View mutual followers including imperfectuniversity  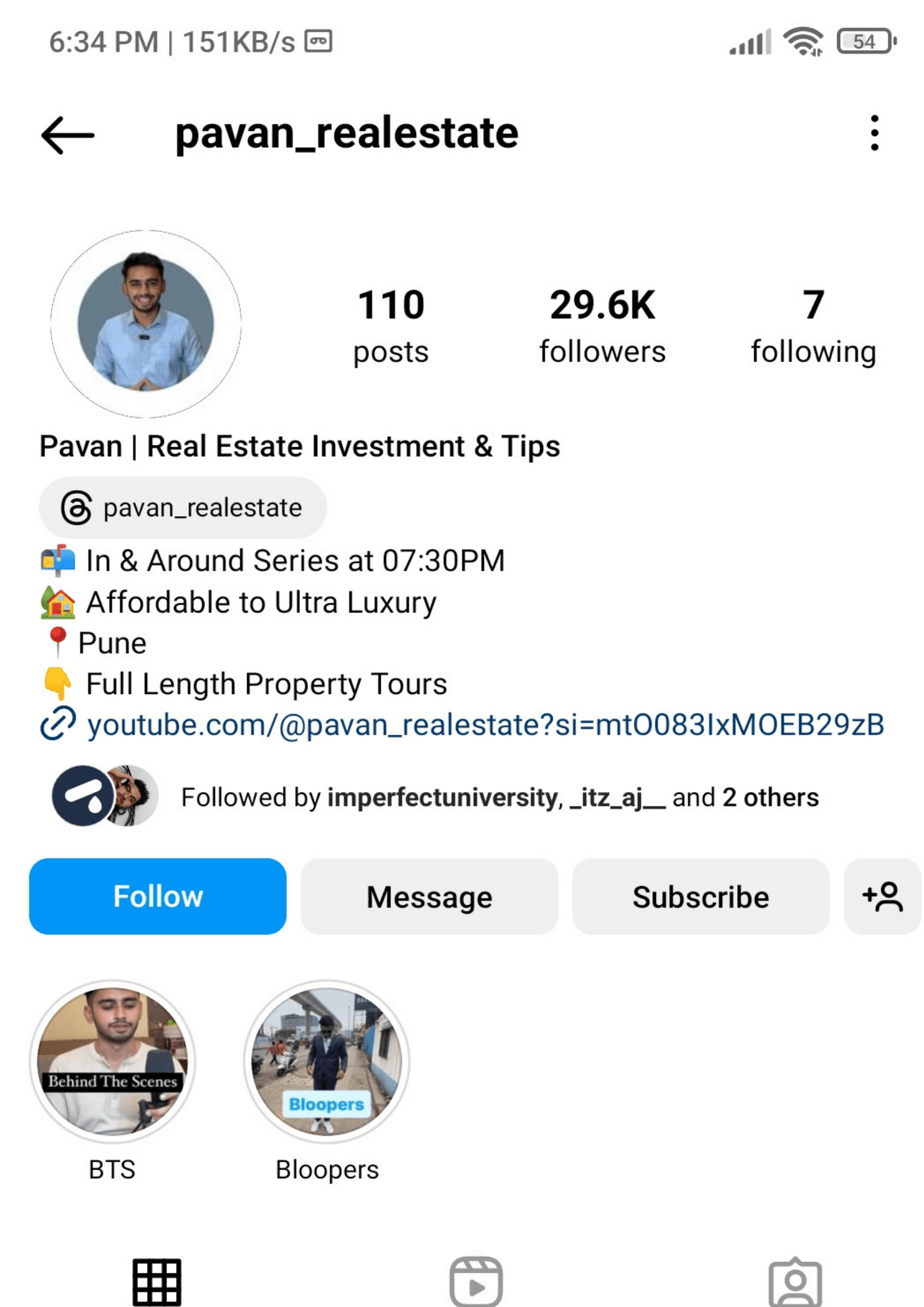(499, 797)
